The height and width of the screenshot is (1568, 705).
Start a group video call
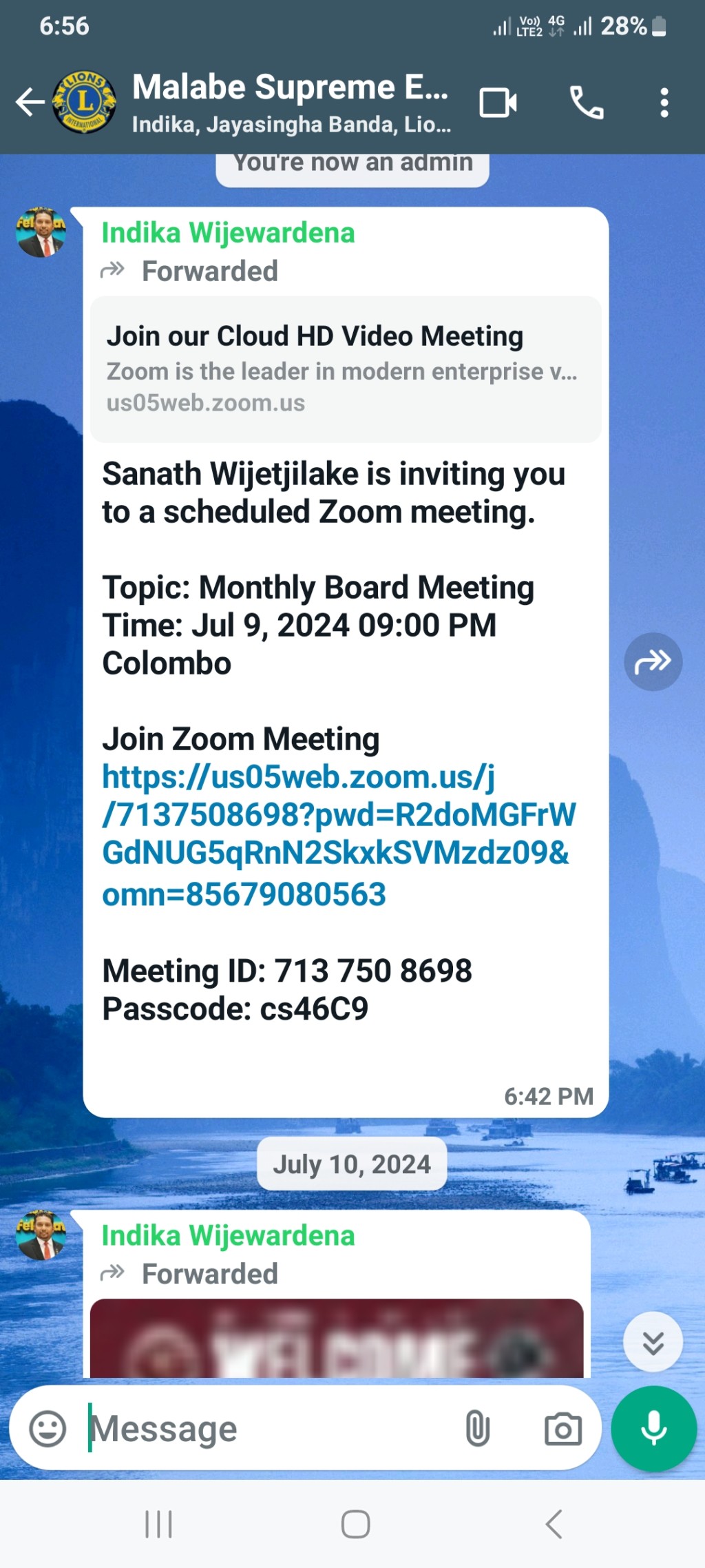(498, 103)
